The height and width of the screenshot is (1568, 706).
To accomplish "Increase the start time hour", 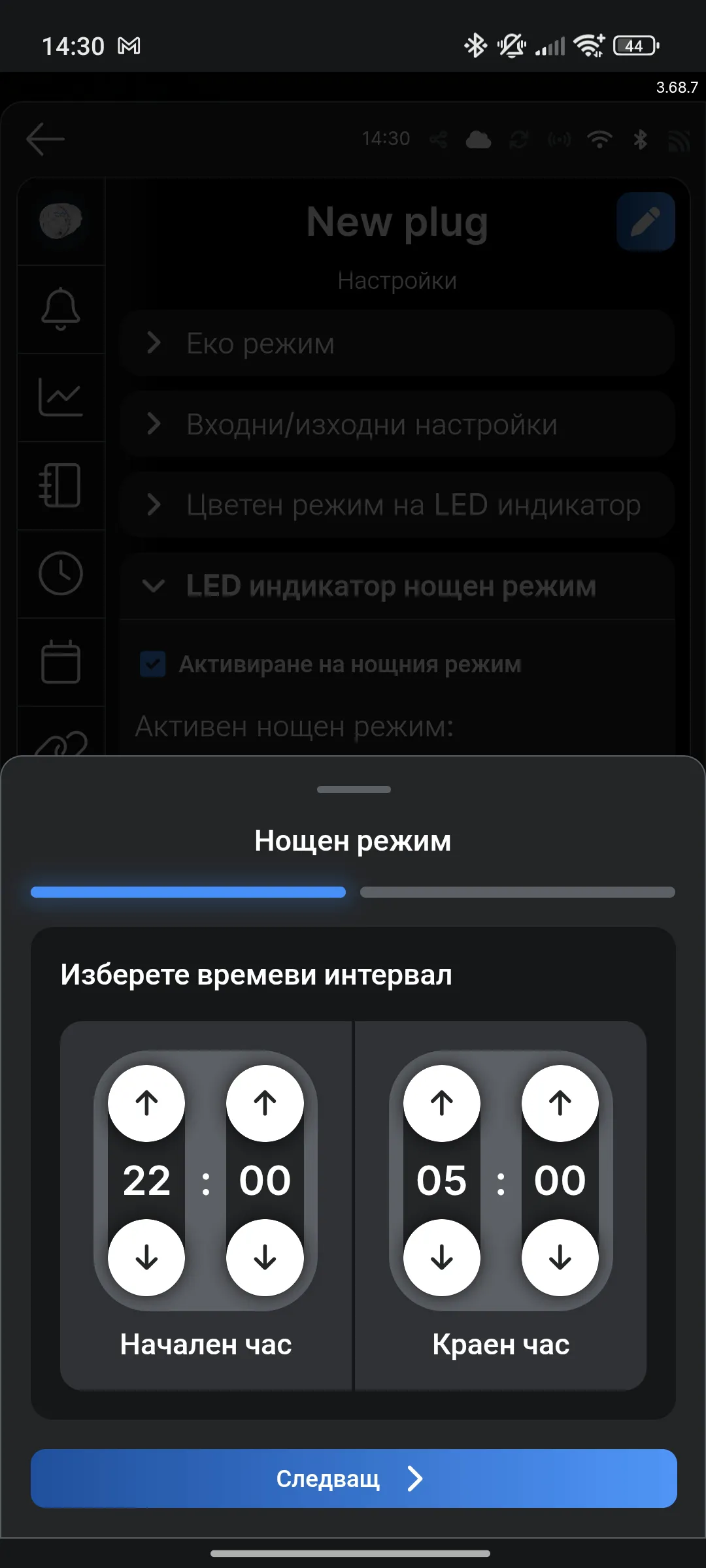I will [146, 1103].
